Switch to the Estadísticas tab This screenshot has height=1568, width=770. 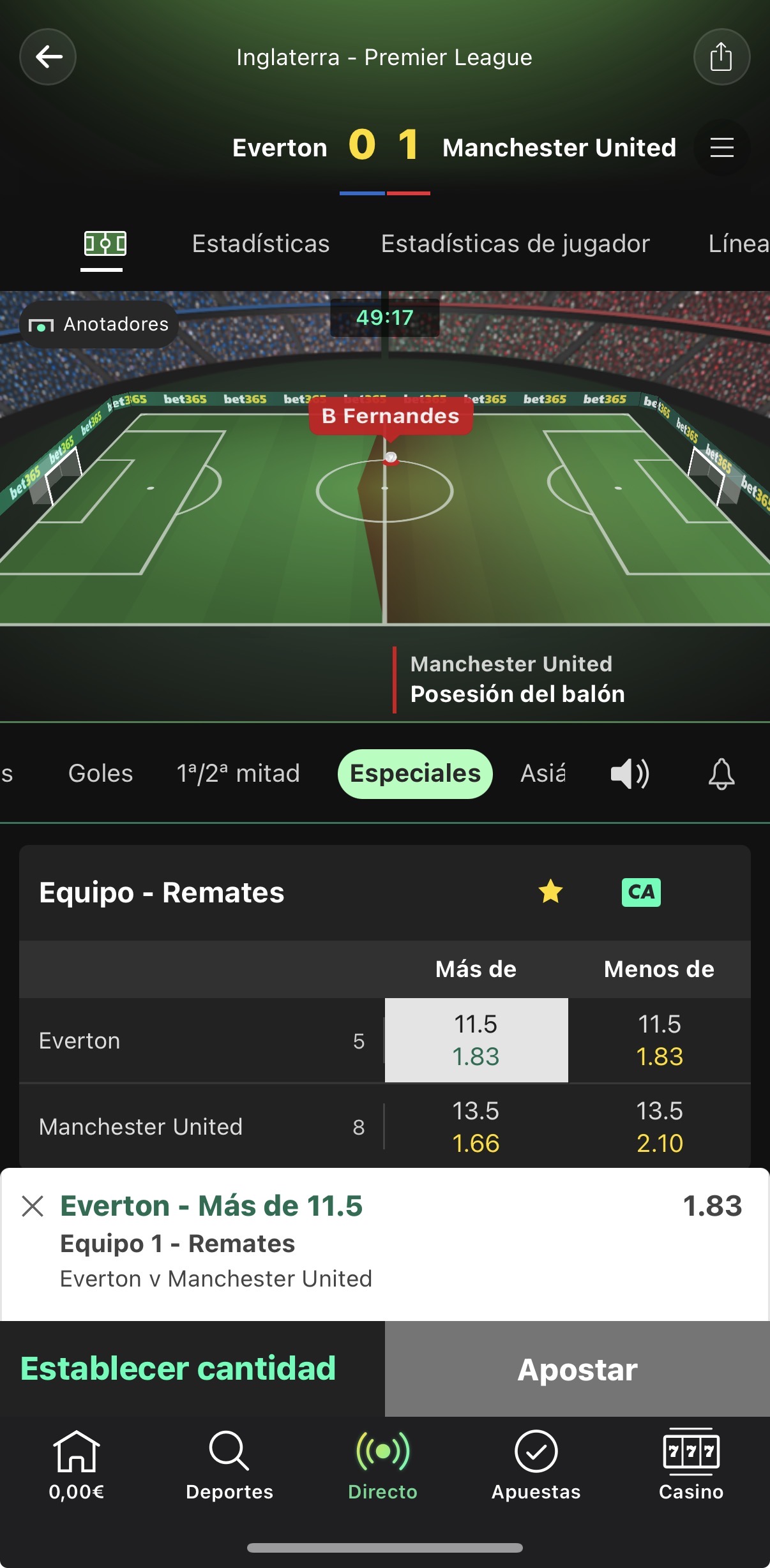260,244
